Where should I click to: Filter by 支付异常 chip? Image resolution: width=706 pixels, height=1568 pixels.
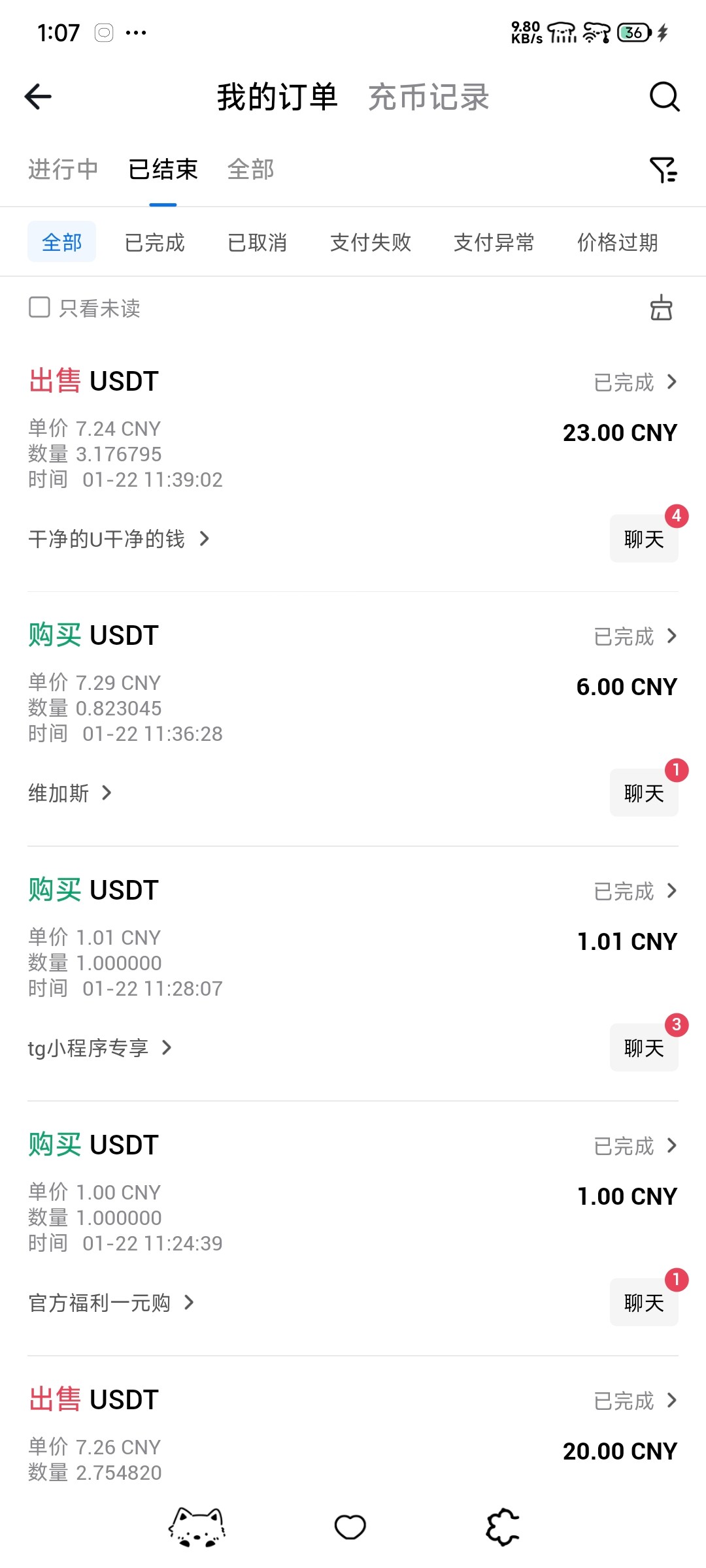pyautogui.click(x=494, y=242)
